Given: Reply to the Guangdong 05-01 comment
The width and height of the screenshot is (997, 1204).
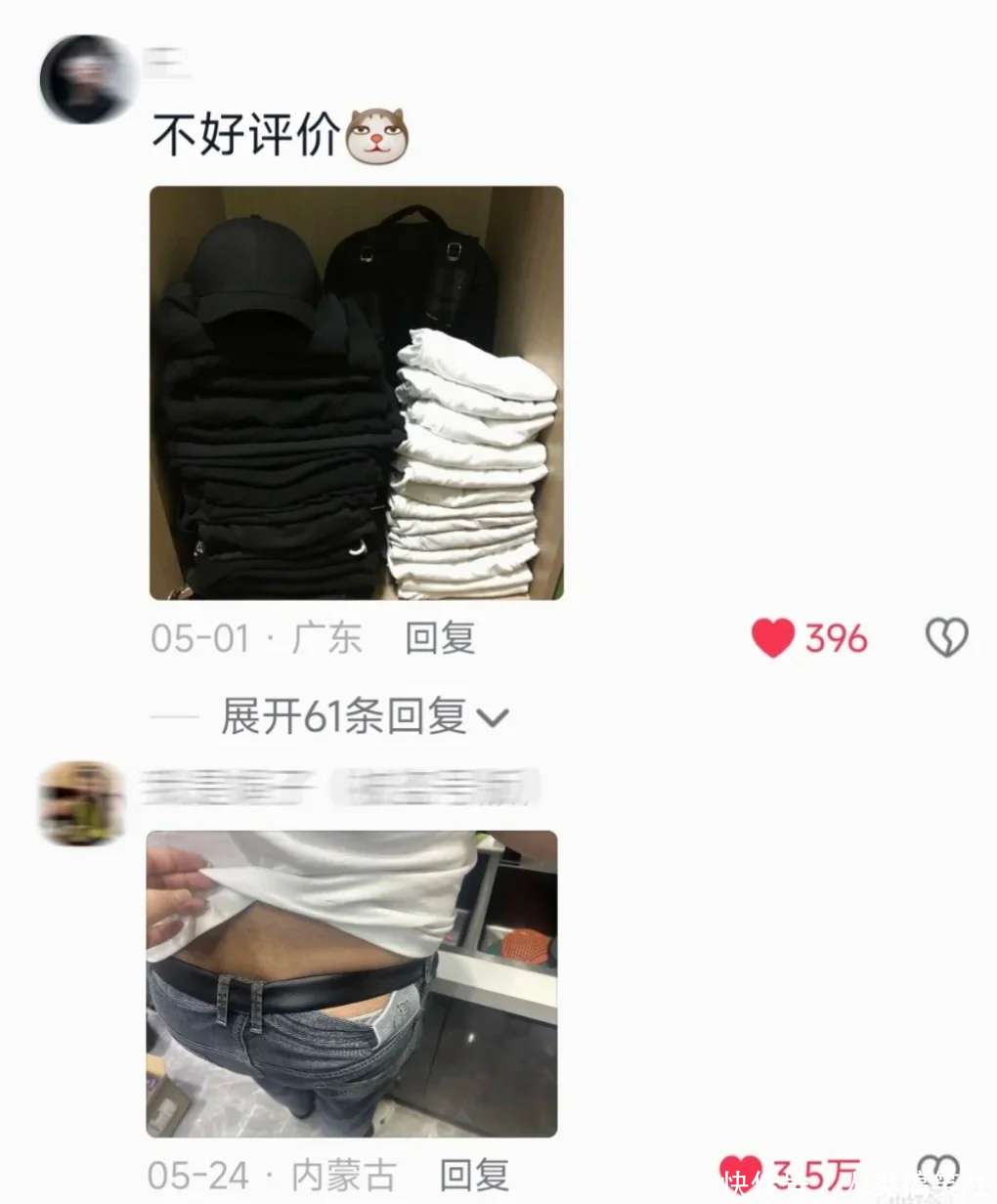Looking at the screenshot, I should (440, 638).
